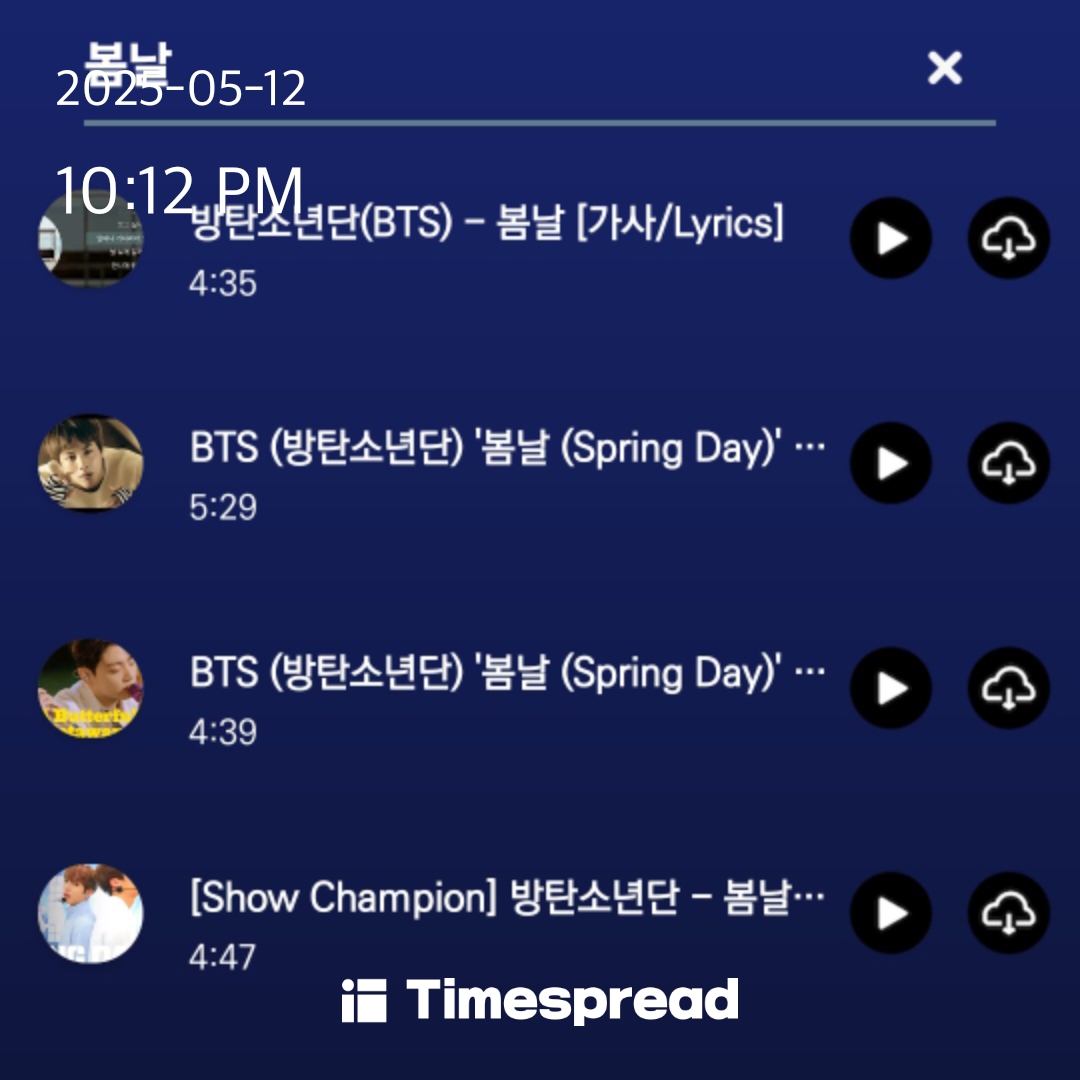Download the 5:29 Spring Day track
This screenshot has height=1080, width=1080.
point(1008,463)
